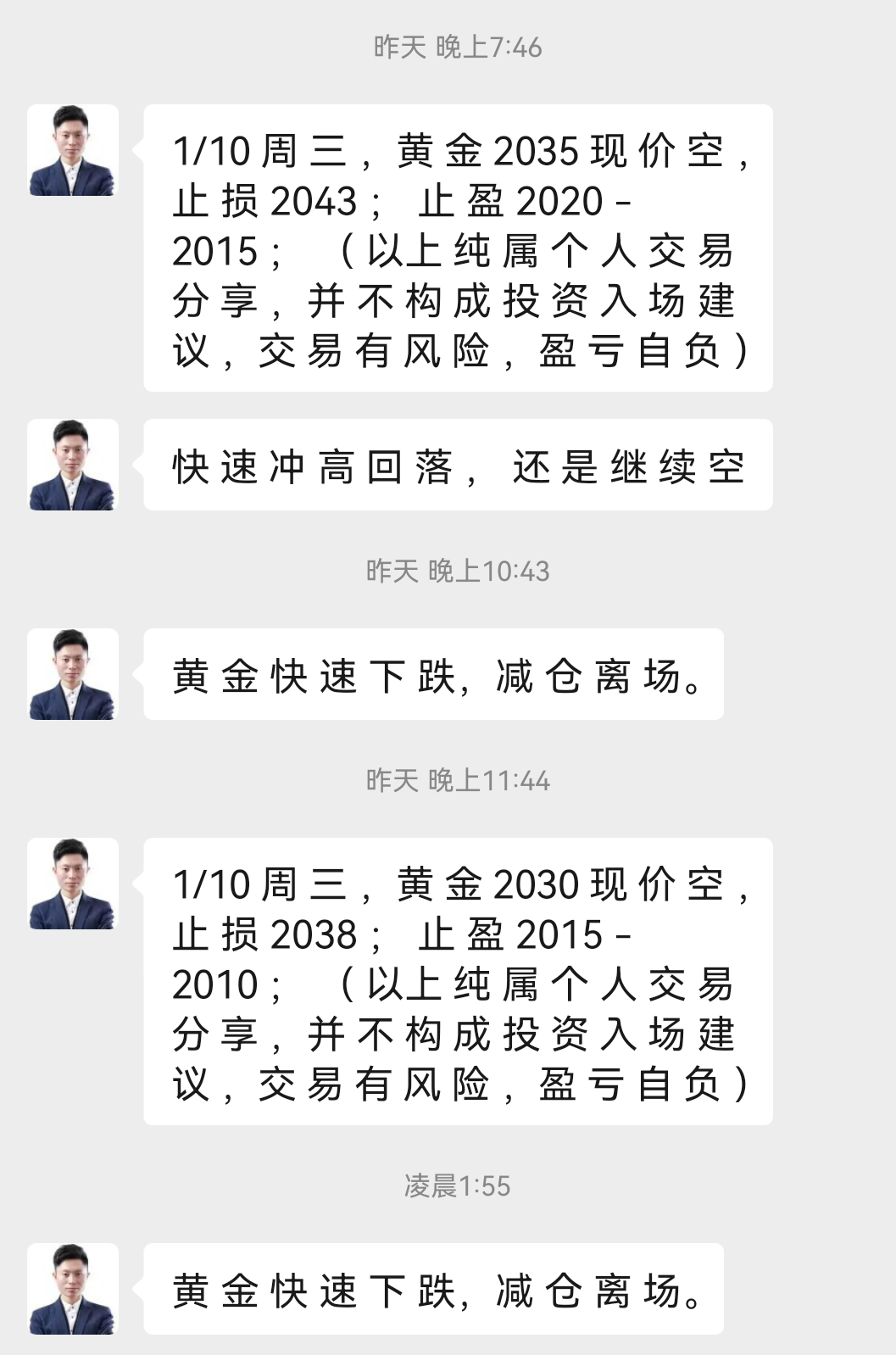Open sender's avatar beside the 黄金2035现价空 message
This screenshot has width=896, height=1355.
[73, 151]
